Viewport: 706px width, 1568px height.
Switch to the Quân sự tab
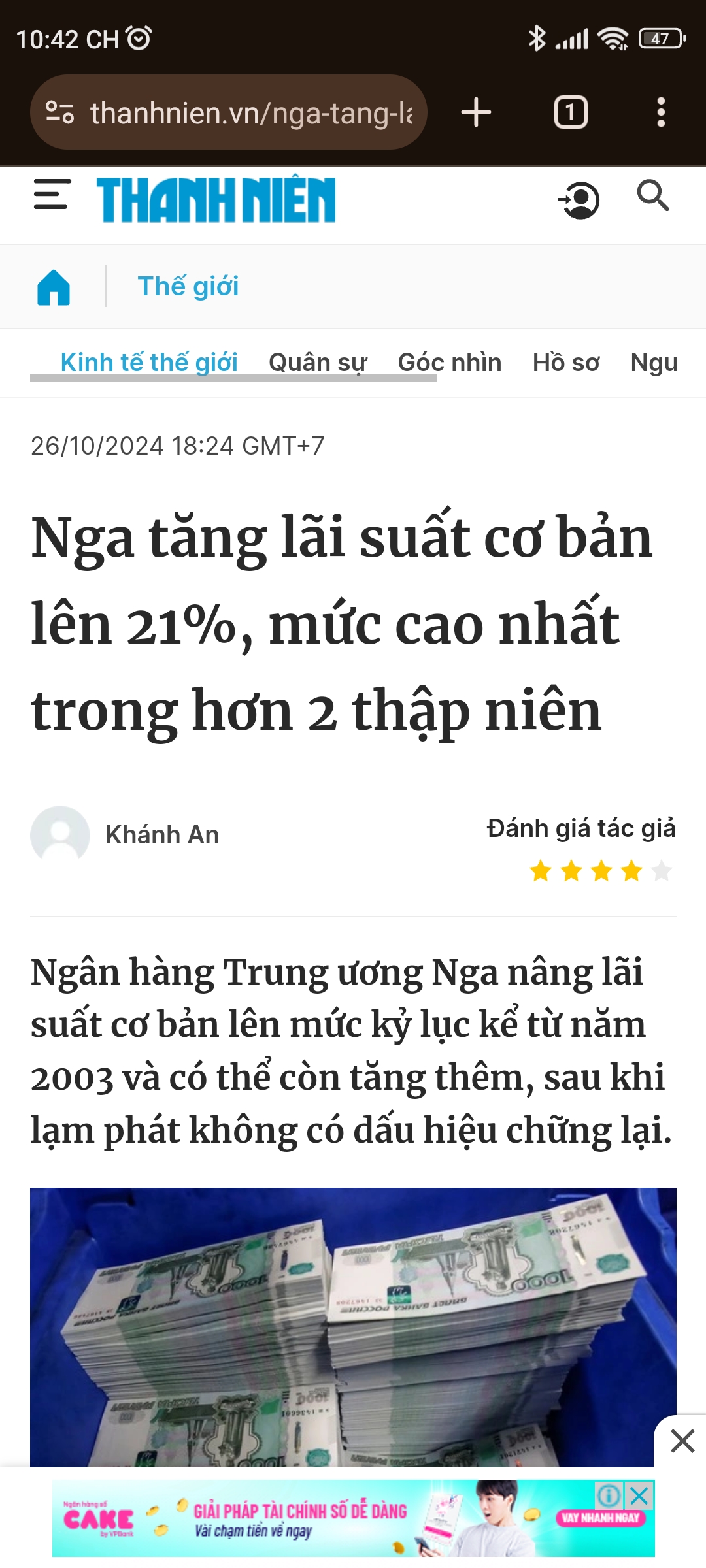[x=318, y=362]
